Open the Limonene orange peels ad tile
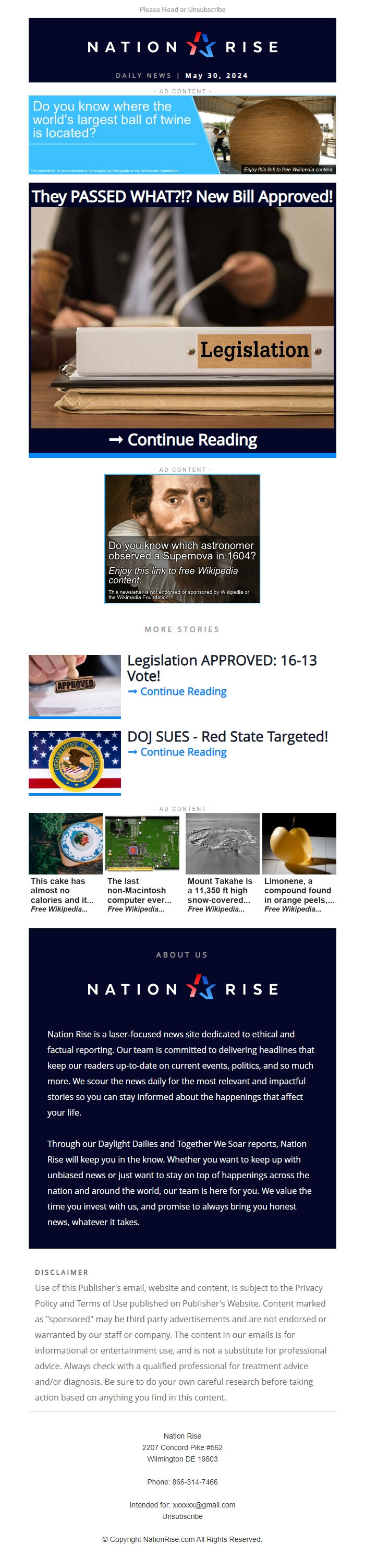365x1568 pixels. coord(299,862)
